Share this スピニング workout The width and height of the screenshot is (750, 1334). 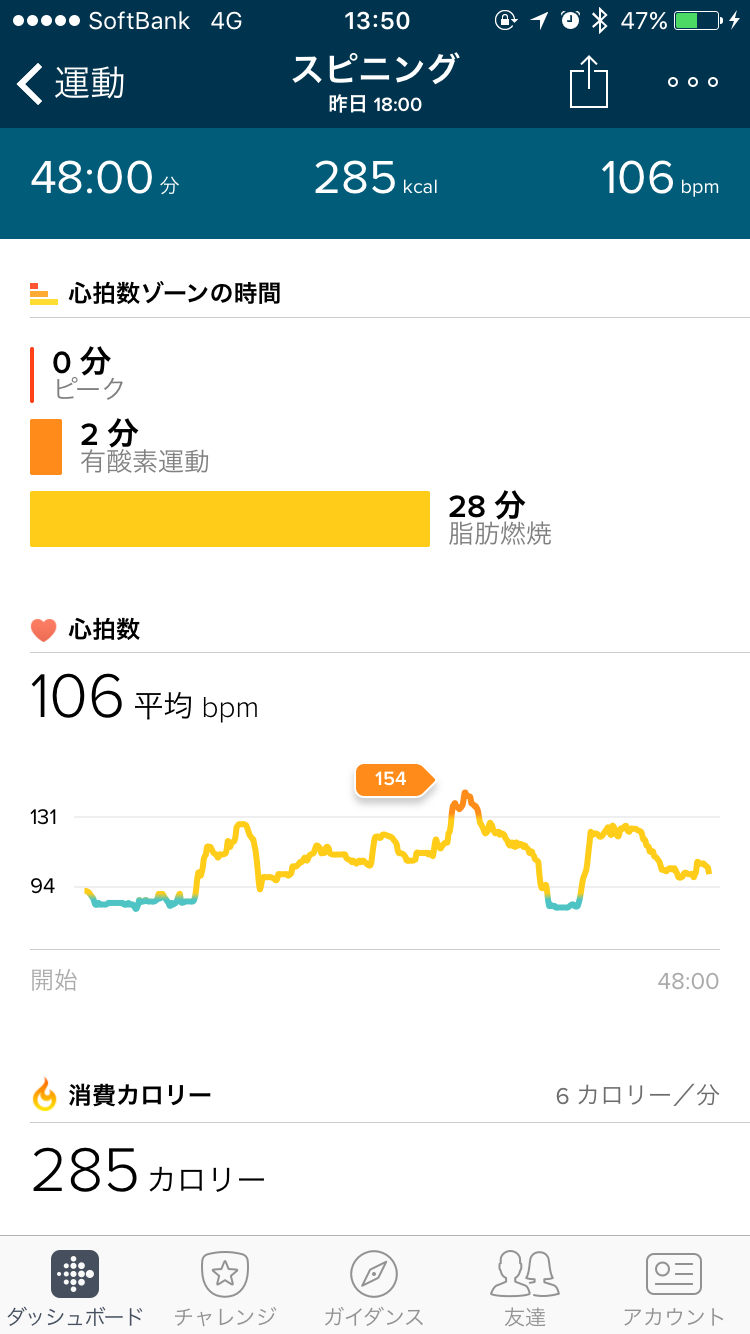click(x=589, y=82)
